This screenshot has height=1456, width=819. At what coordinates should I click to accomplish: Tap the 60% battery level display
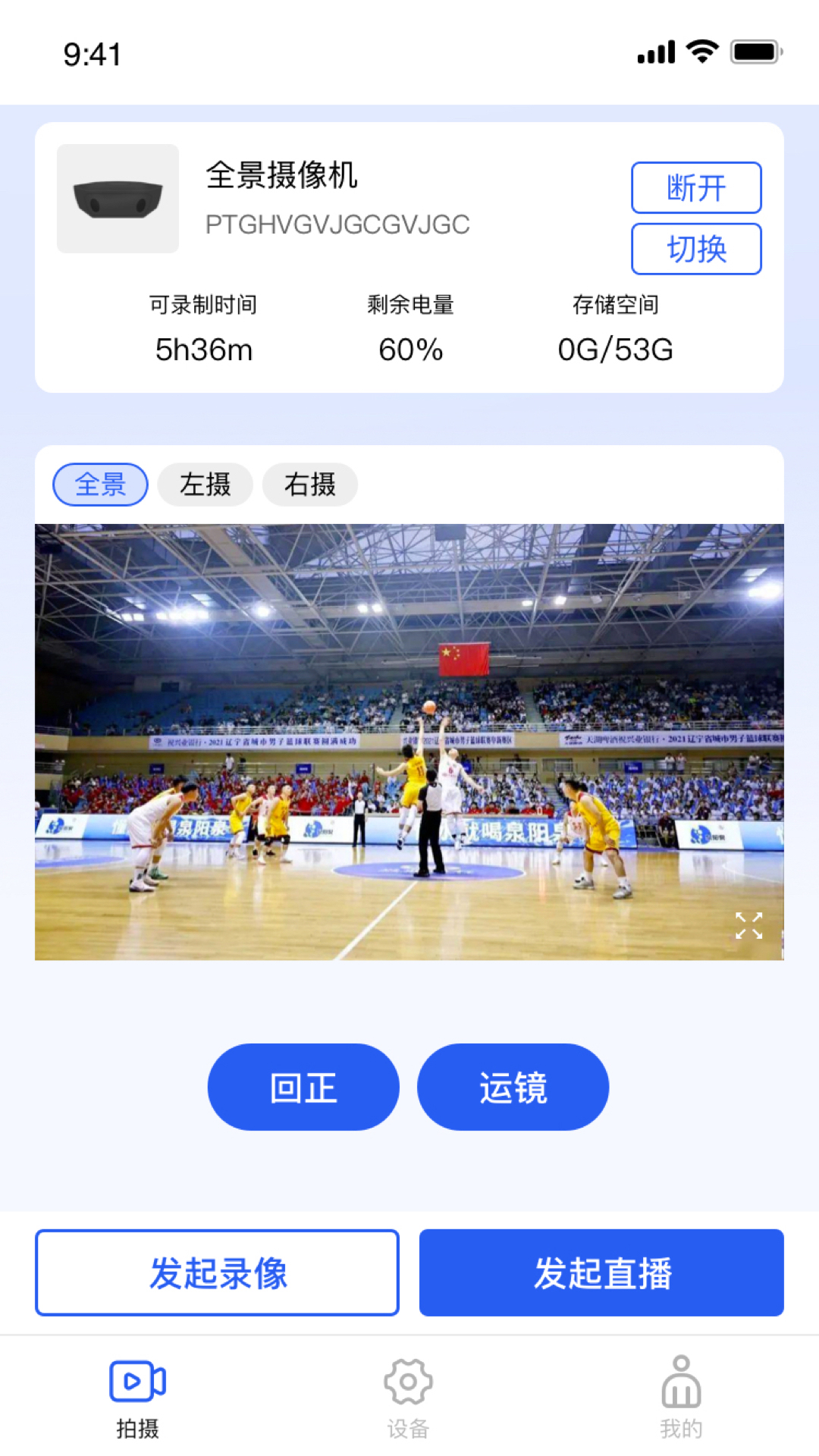pyautogui.click(x=410, y=349)
